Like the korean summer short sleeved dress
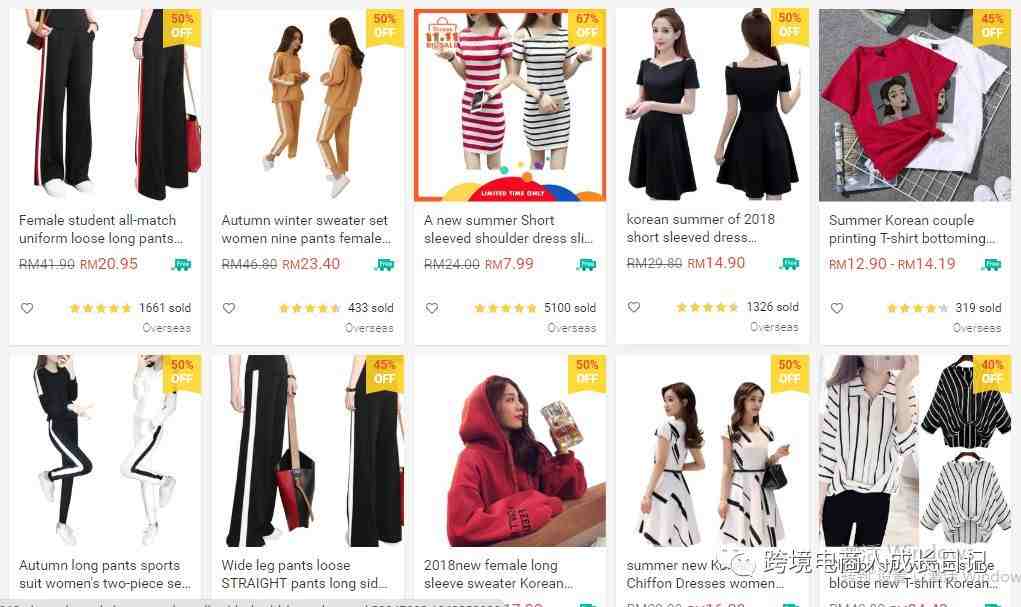Viewport: 1021px width, 607px height. pos(634,307)
